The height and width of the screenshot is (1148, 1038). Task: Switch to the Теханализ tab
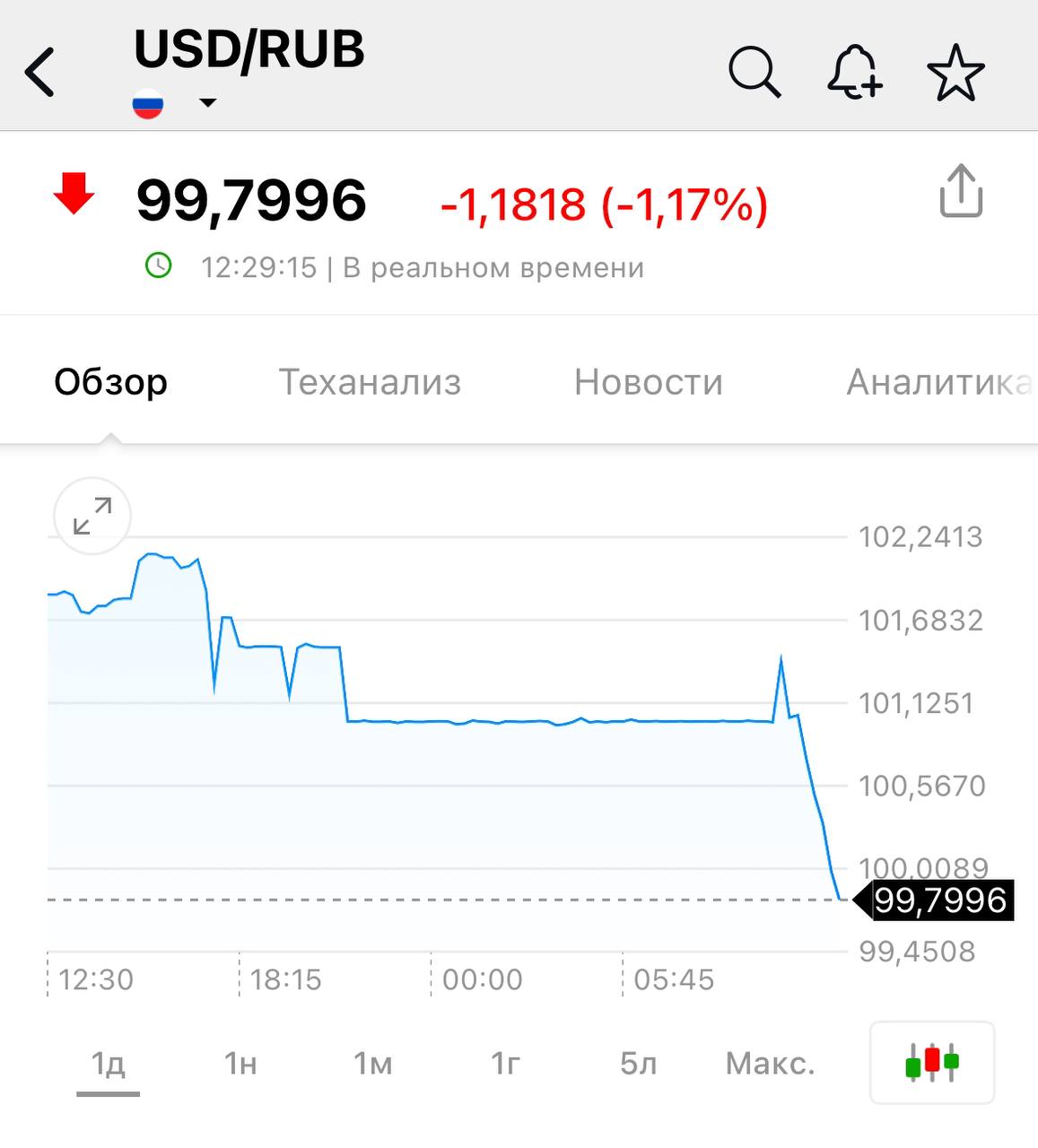tap(370, 382)
